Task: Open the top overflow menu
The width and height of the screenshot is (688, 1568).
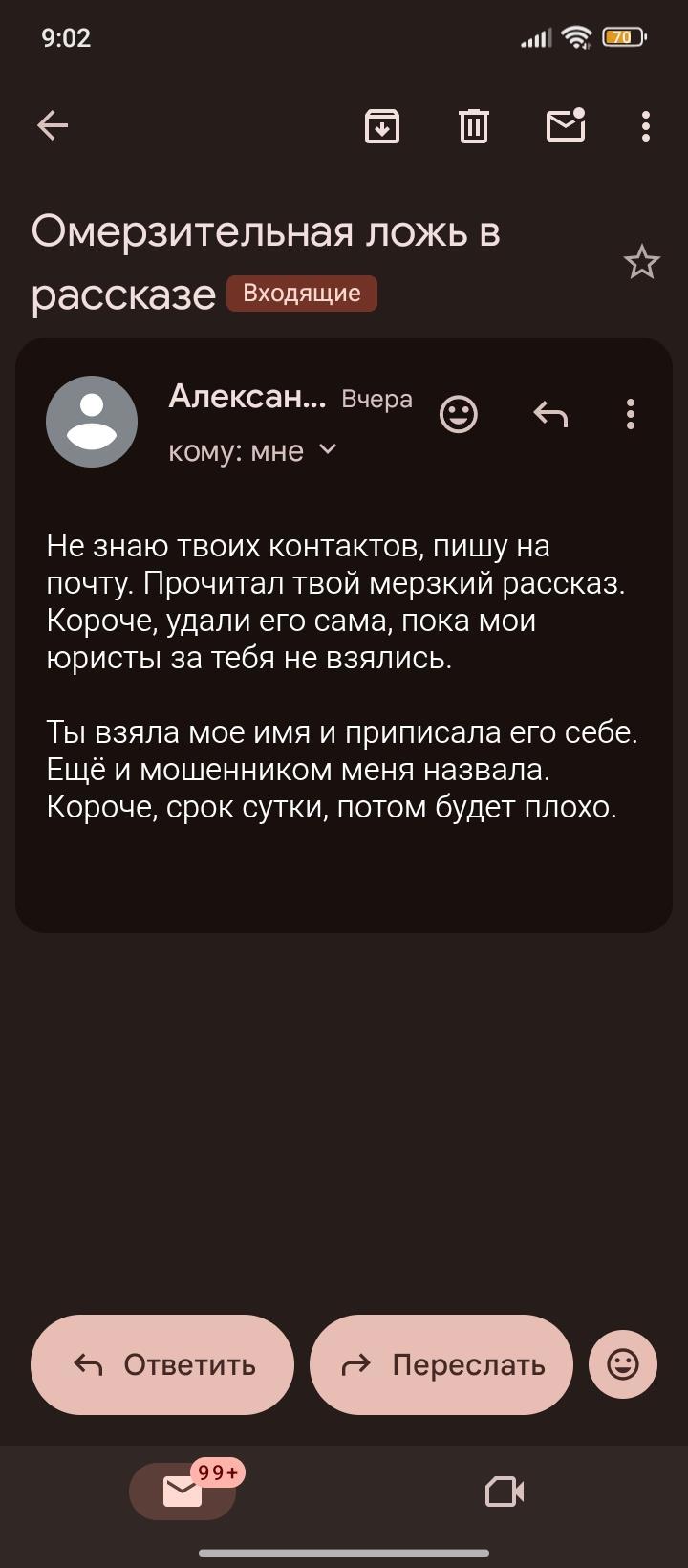Action: (x=646, y=125)
